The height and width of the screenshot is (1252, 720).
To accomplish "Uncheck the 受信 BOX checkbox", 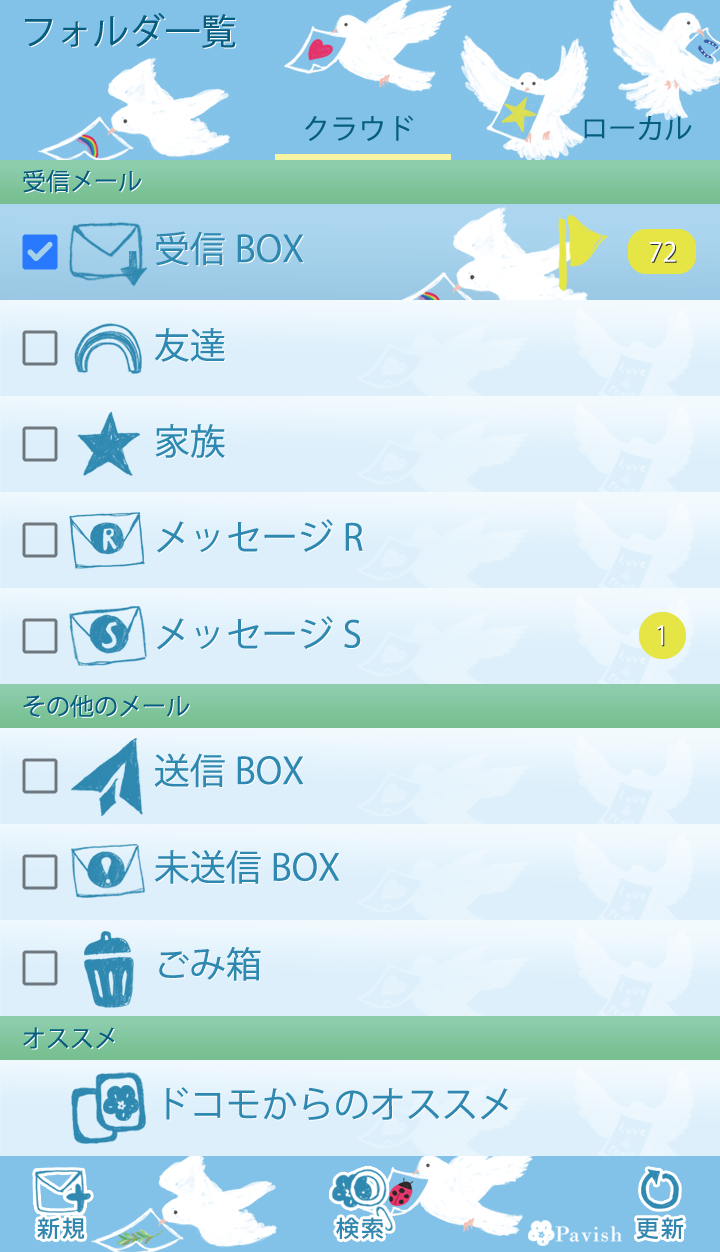I will tap(40, 252).
